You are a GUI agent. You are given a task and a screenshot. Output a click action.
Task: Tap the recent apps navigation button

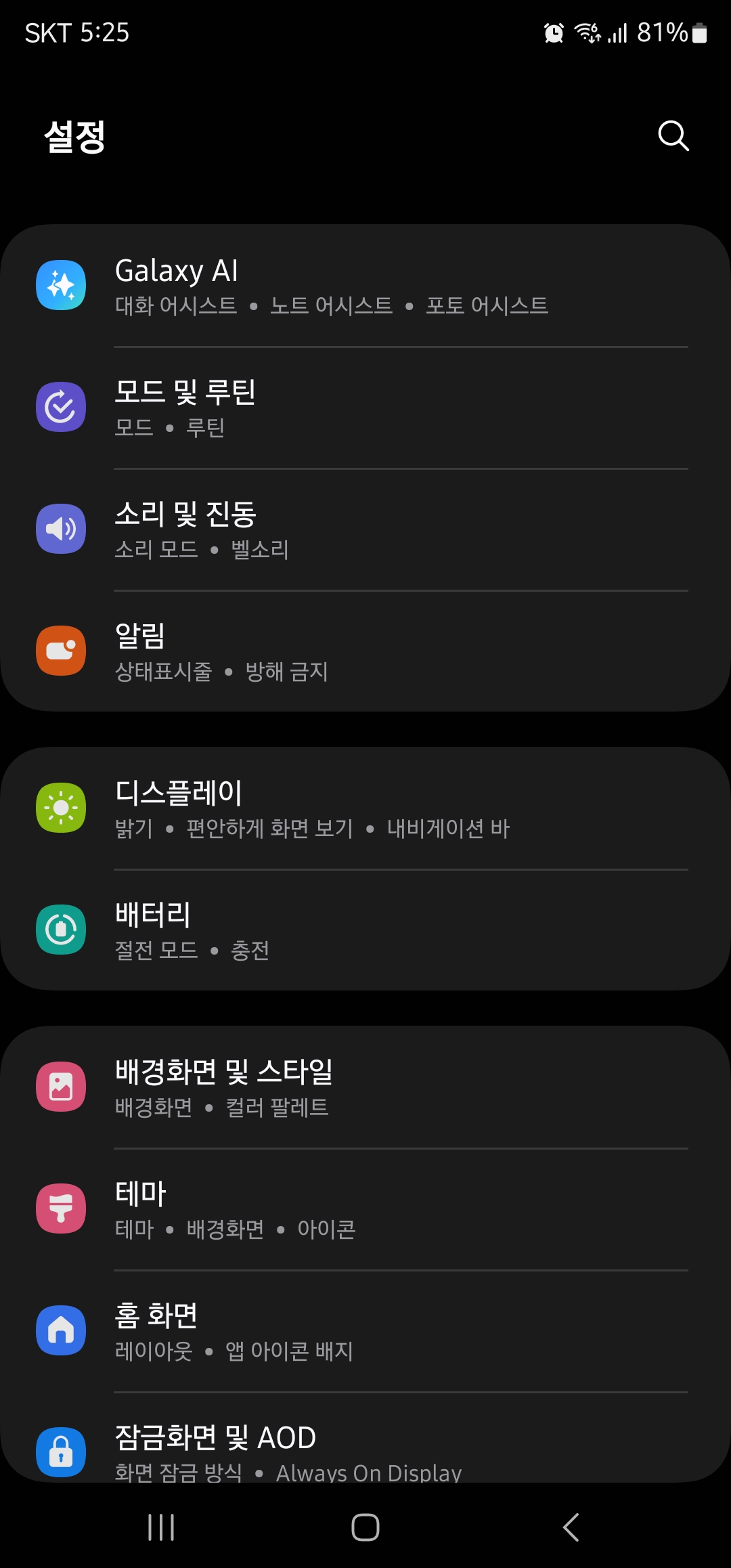[161, 1527]
